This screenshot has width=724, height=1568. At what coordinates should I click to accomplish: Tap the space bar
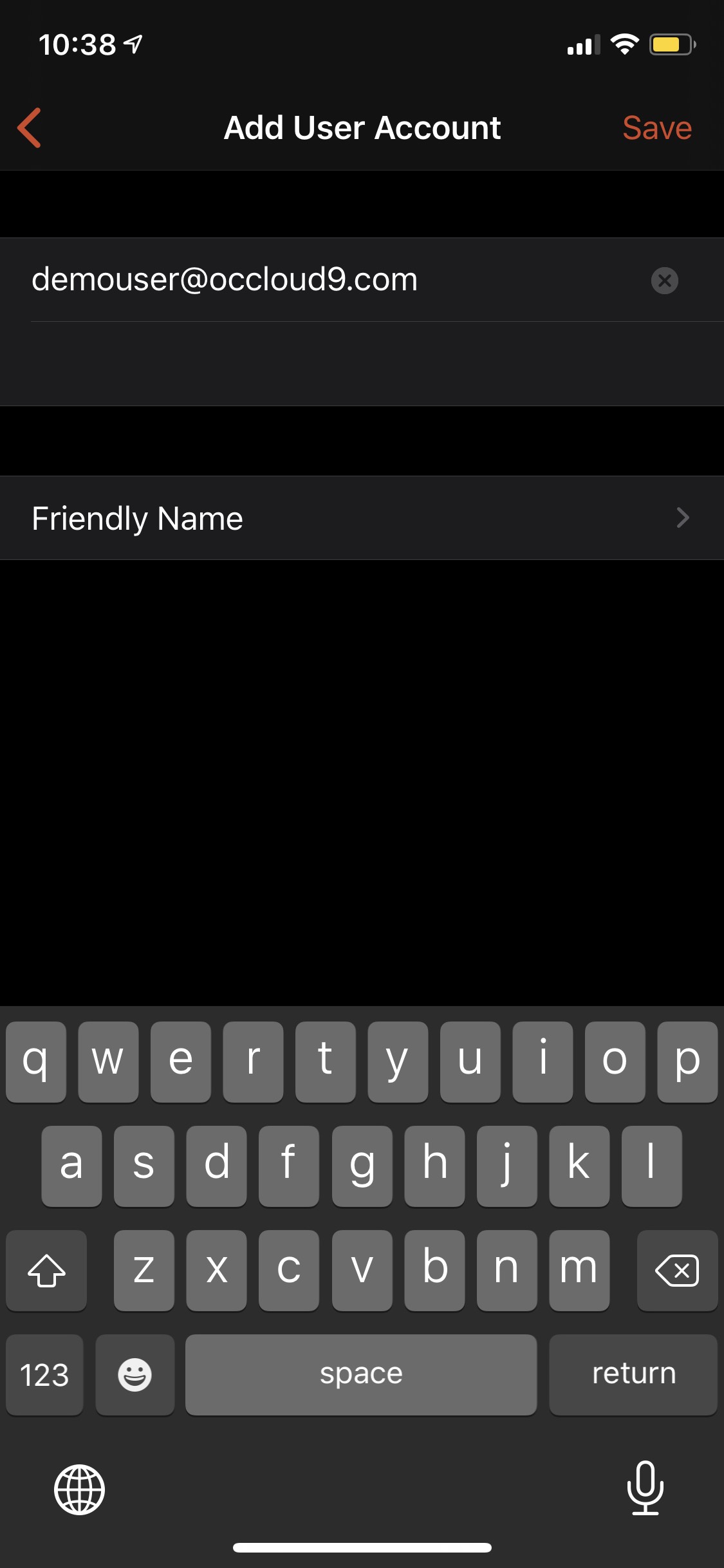[x=360, y=1375]
